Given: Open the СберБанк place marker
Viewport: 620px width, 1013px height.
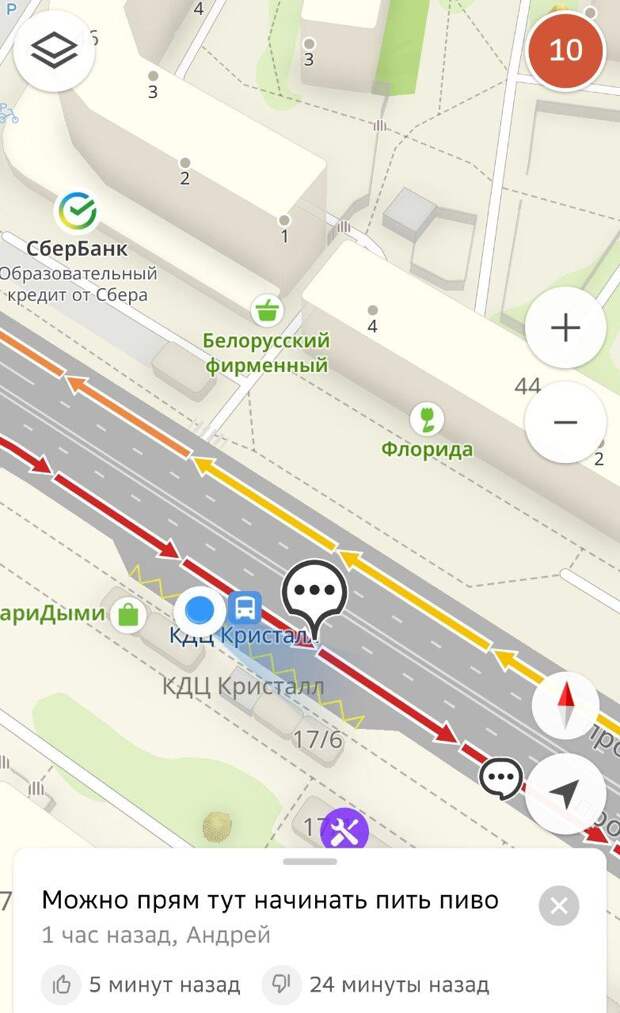Looking at the screenshot, I should coord(77,212).
